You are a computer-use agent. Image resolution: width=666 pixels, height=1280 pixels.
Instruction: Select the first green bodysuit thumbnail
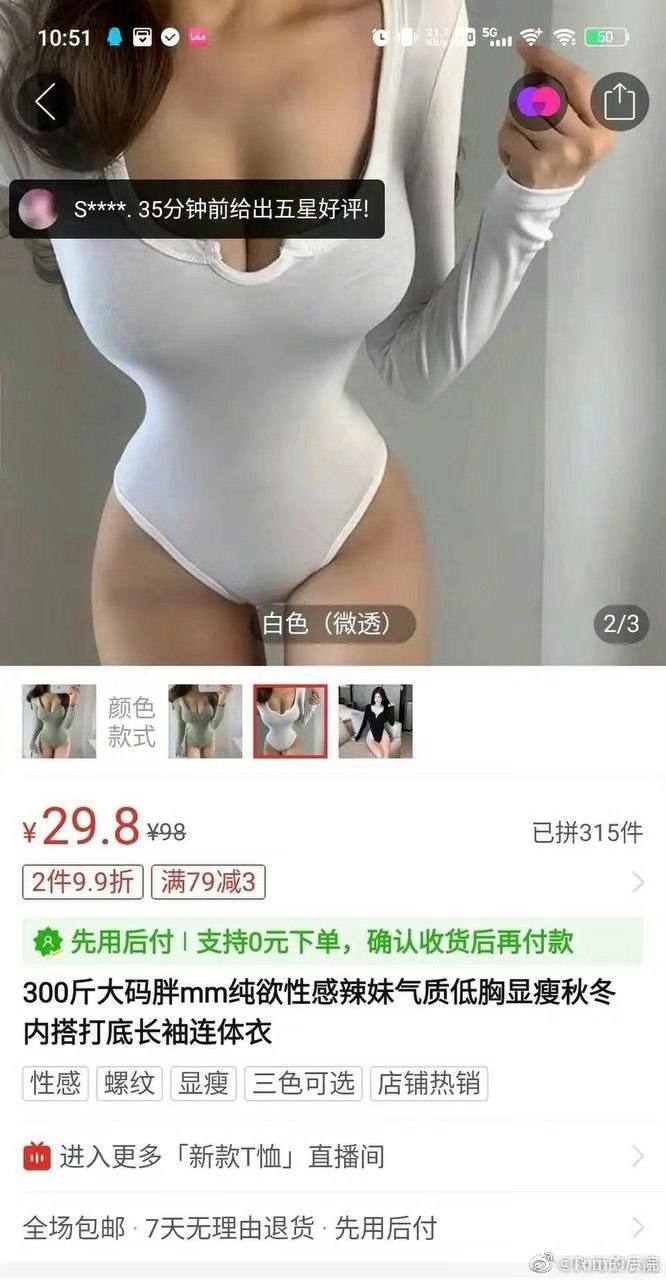pos(59,721)
